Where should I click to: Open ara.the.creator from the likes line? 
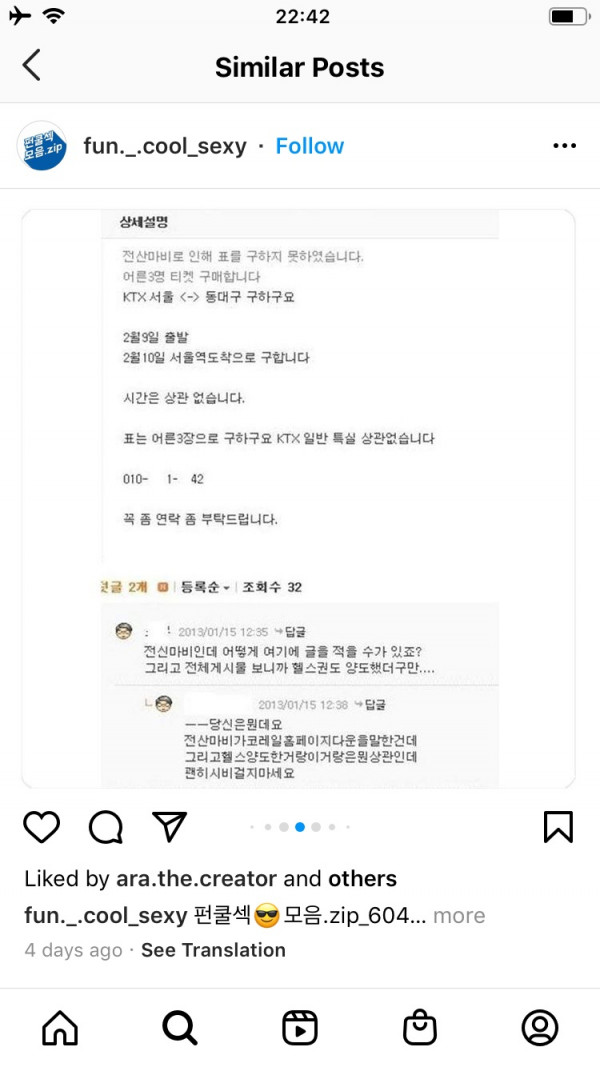(198, 879)
